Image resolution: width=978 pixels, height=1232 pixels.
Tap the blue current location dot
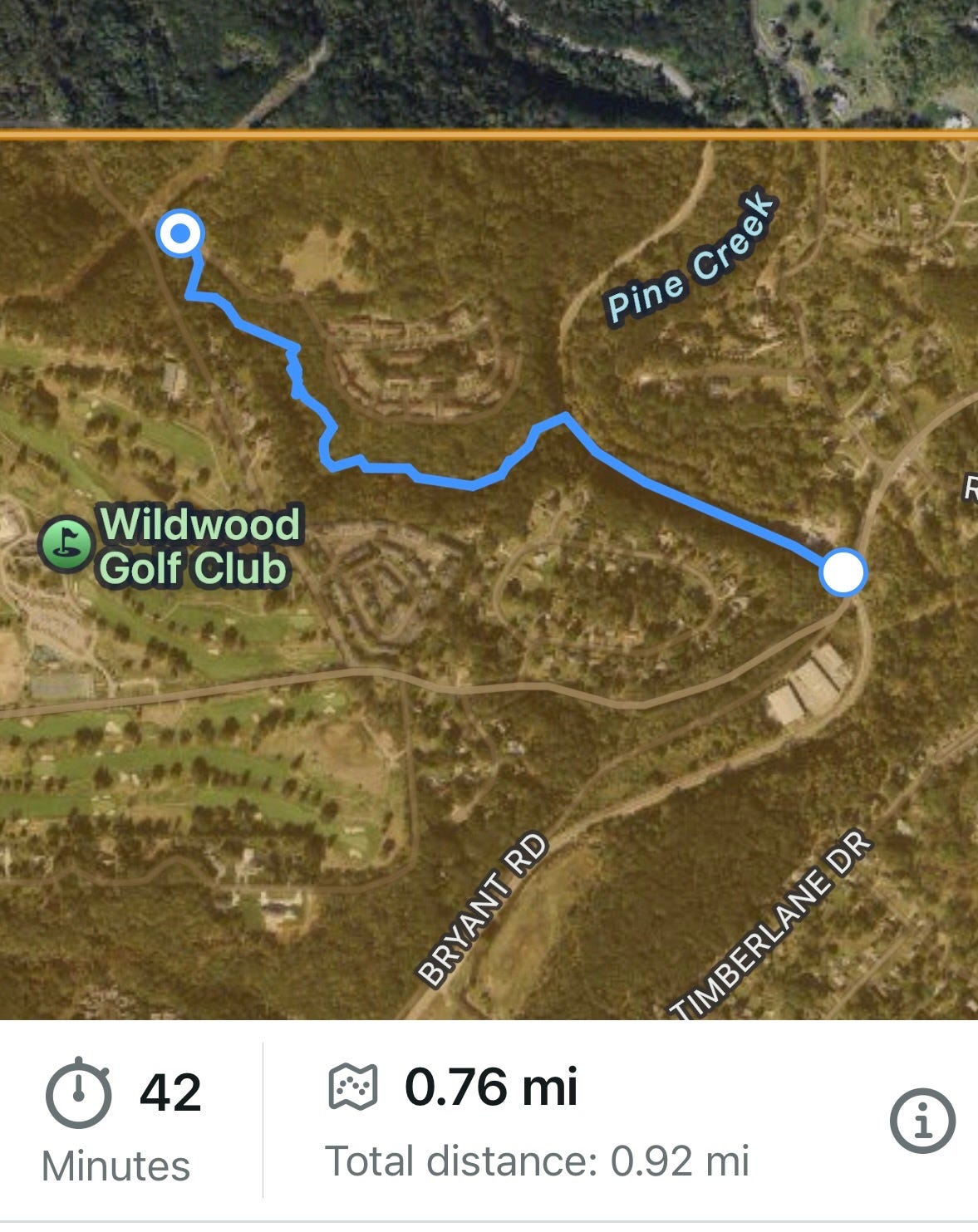(x=180, y=234)
